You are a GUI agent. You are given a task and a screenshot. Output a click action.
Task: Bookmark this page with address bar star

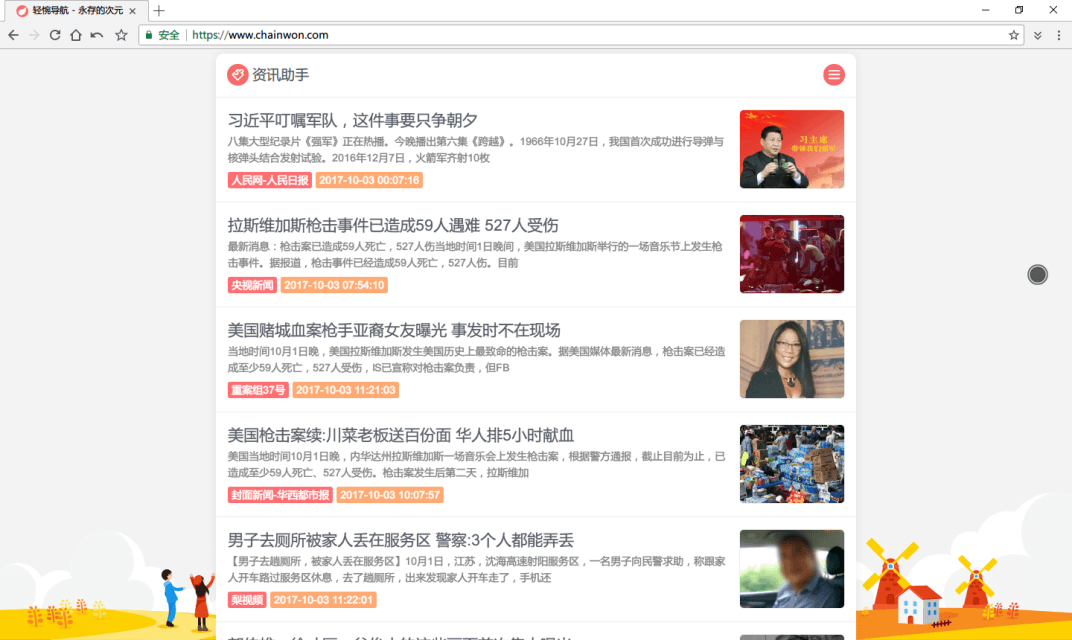[x=1014, y=35]
